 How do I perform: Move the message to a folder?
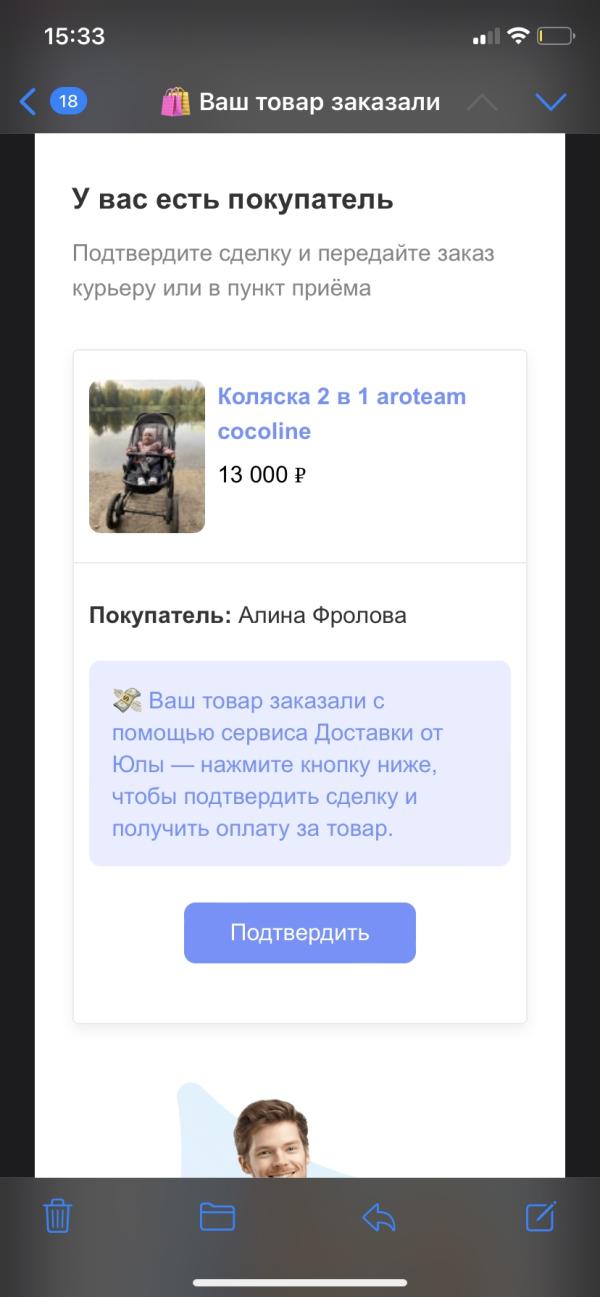click(217, 1216)
